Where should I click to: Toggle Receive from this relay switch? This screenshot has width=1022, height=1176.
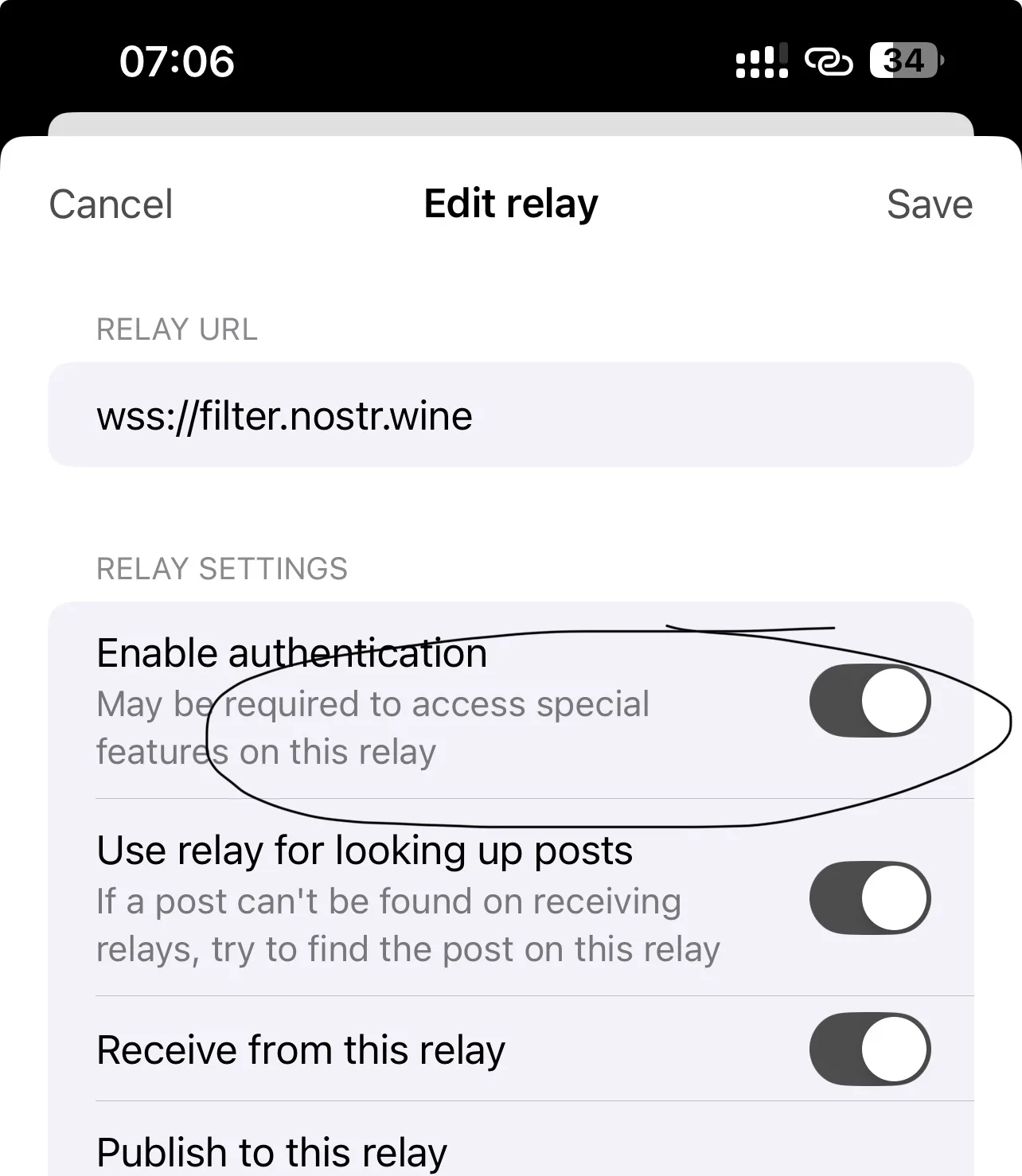point(869,1049)
